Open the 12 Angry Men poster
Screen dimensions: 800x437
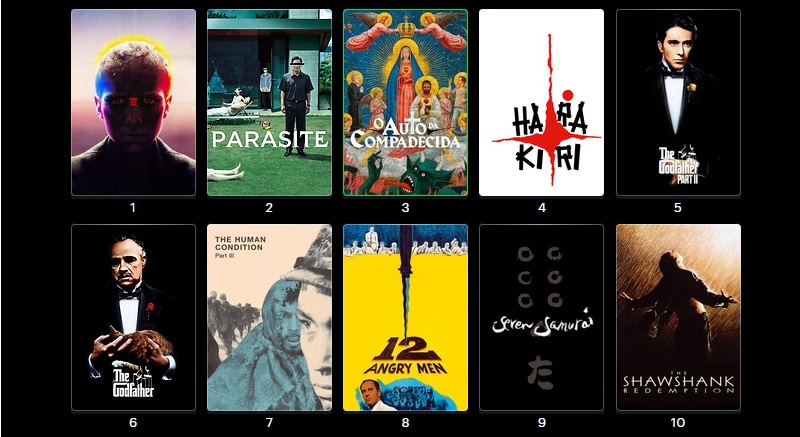pyautogui.click(x=405, y=317)
